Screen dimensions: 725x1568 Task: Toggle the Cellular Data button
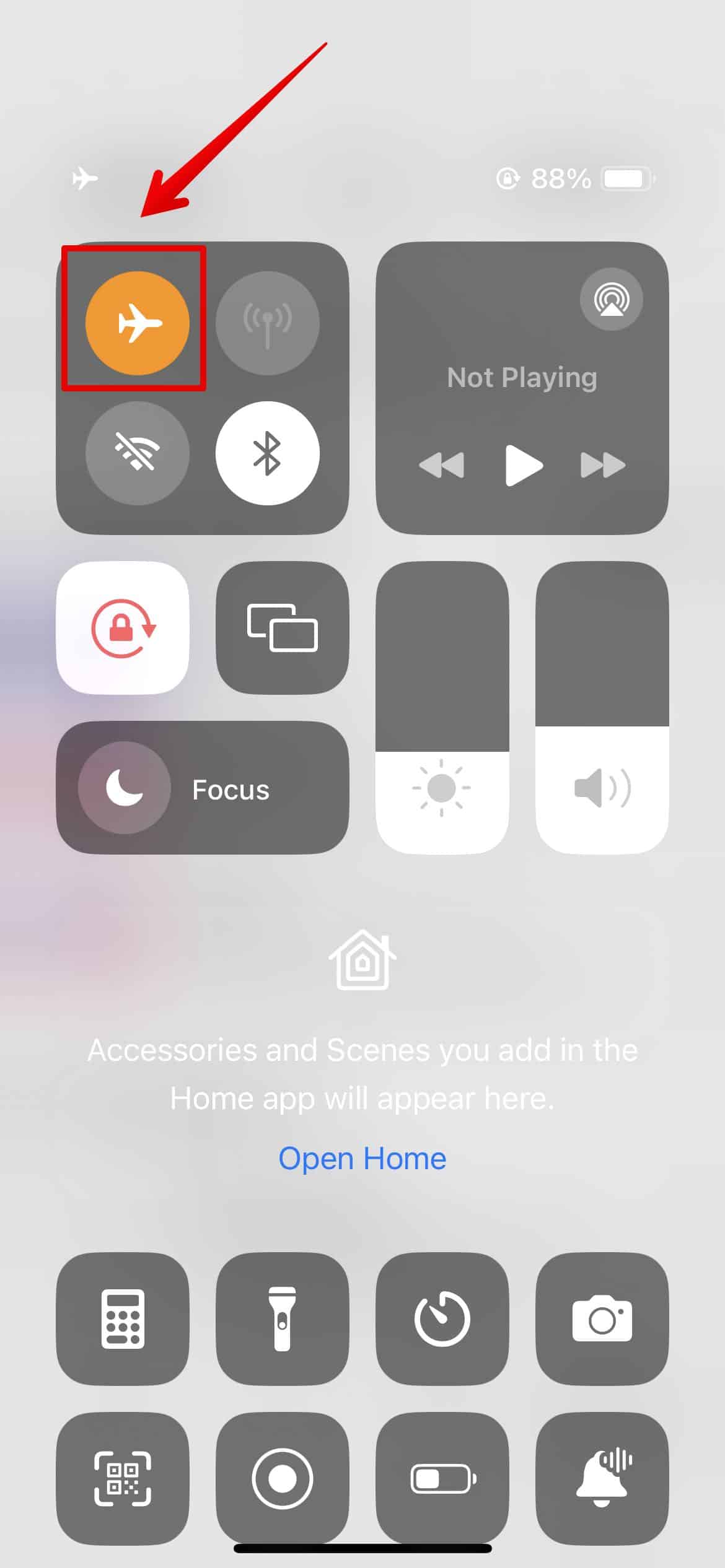tap(267, 323)
